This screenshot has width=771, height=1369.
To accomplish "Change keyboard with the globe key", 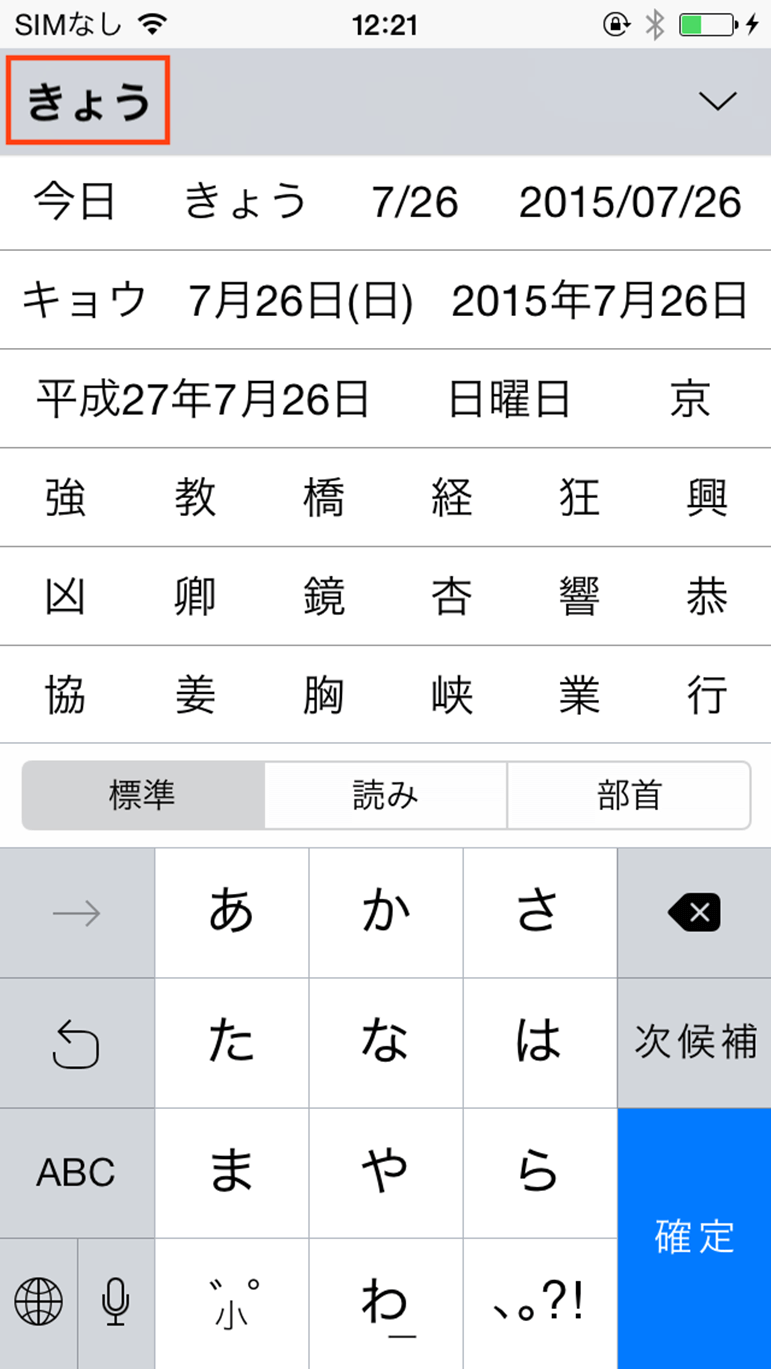I will point(38,1302).
